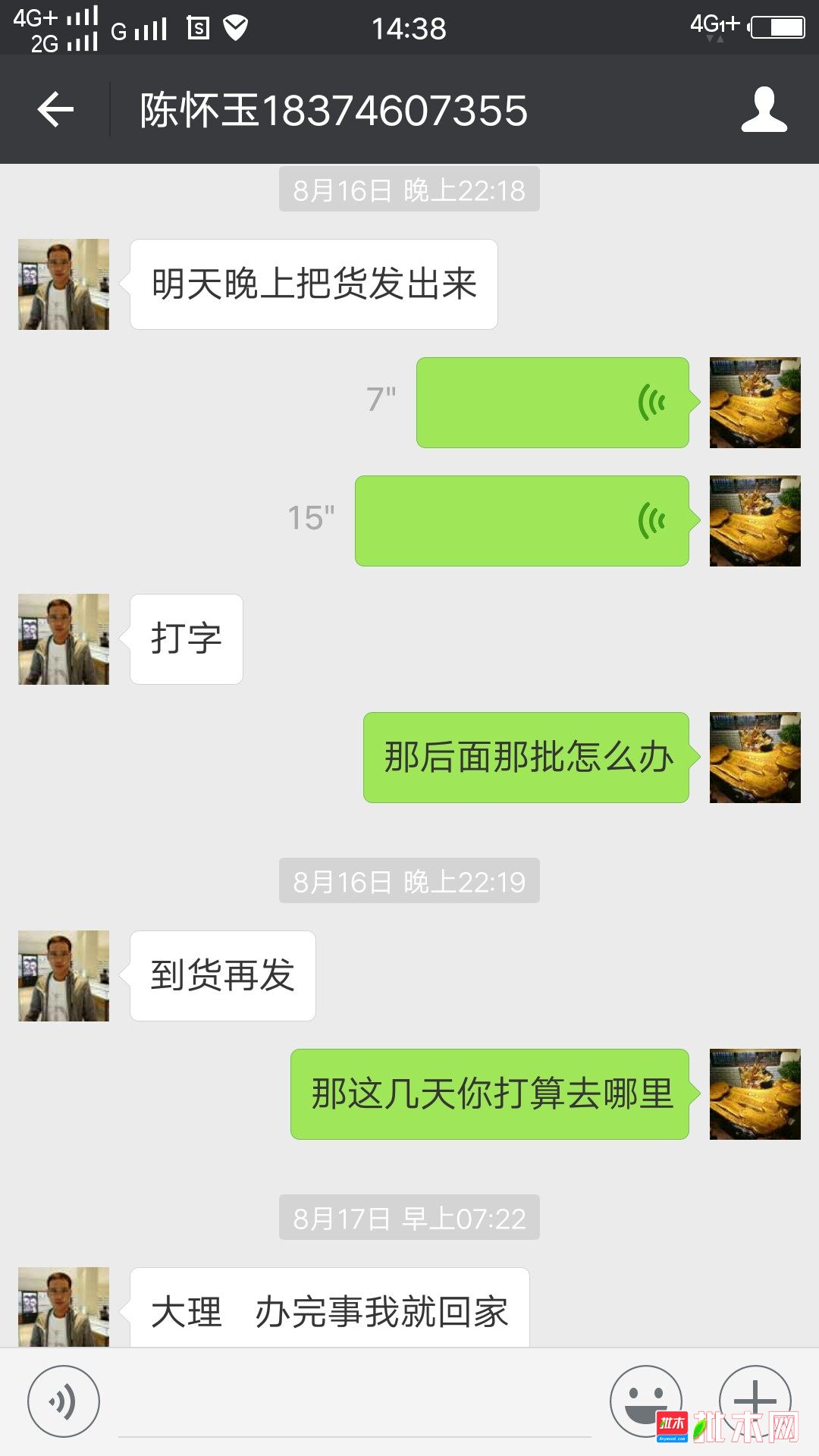Play the 15-second voice message

click(522, 521)
